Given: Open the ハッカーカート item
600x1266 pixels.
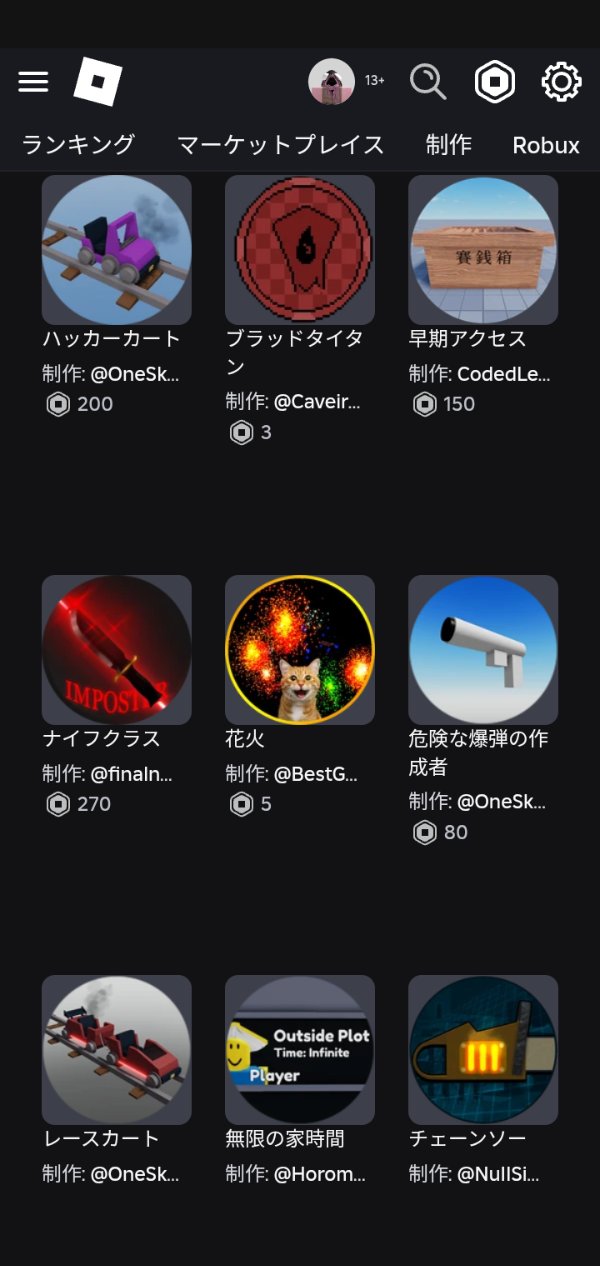Looking at the screenshot, I should point(117,250).
